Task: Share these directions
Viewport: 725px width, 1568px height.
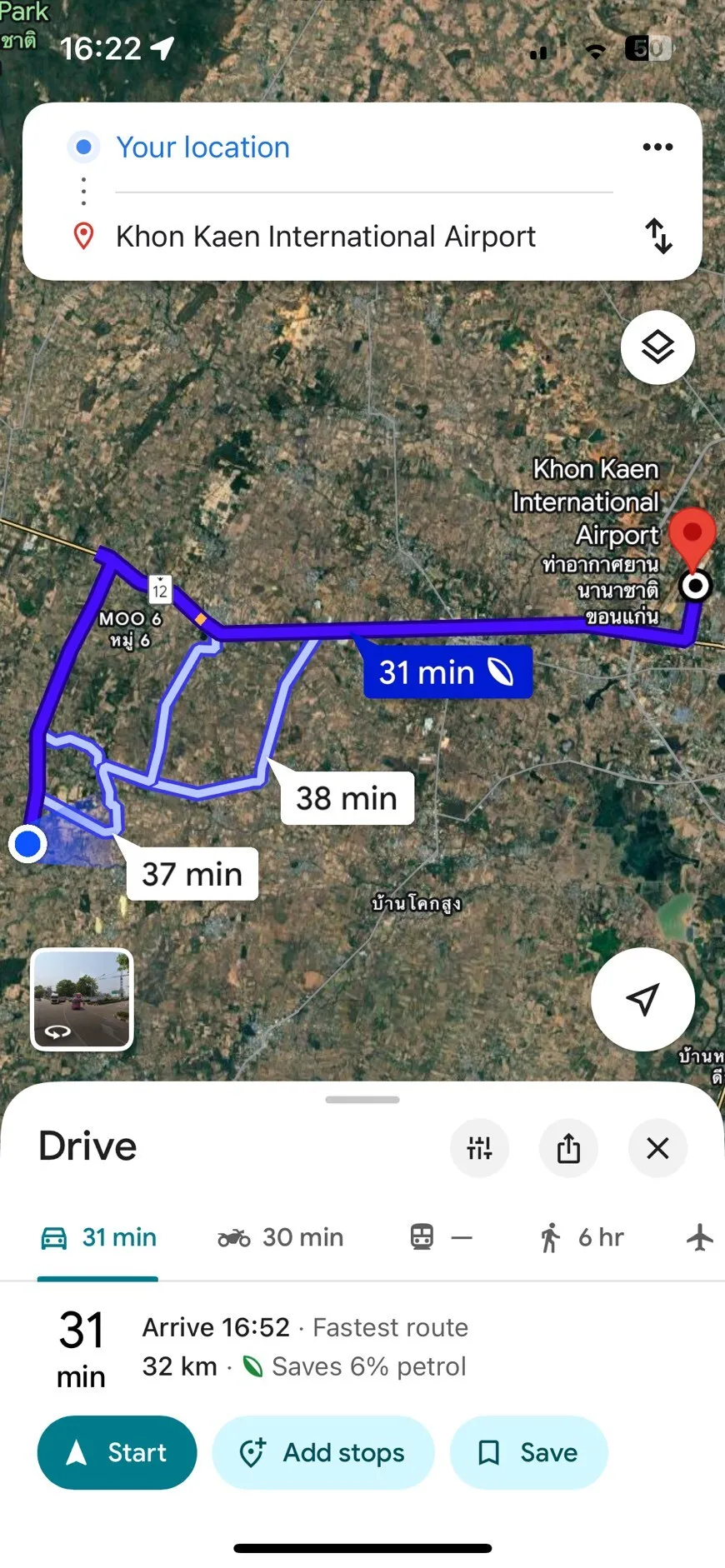Action: click(x=568, y=1148)
